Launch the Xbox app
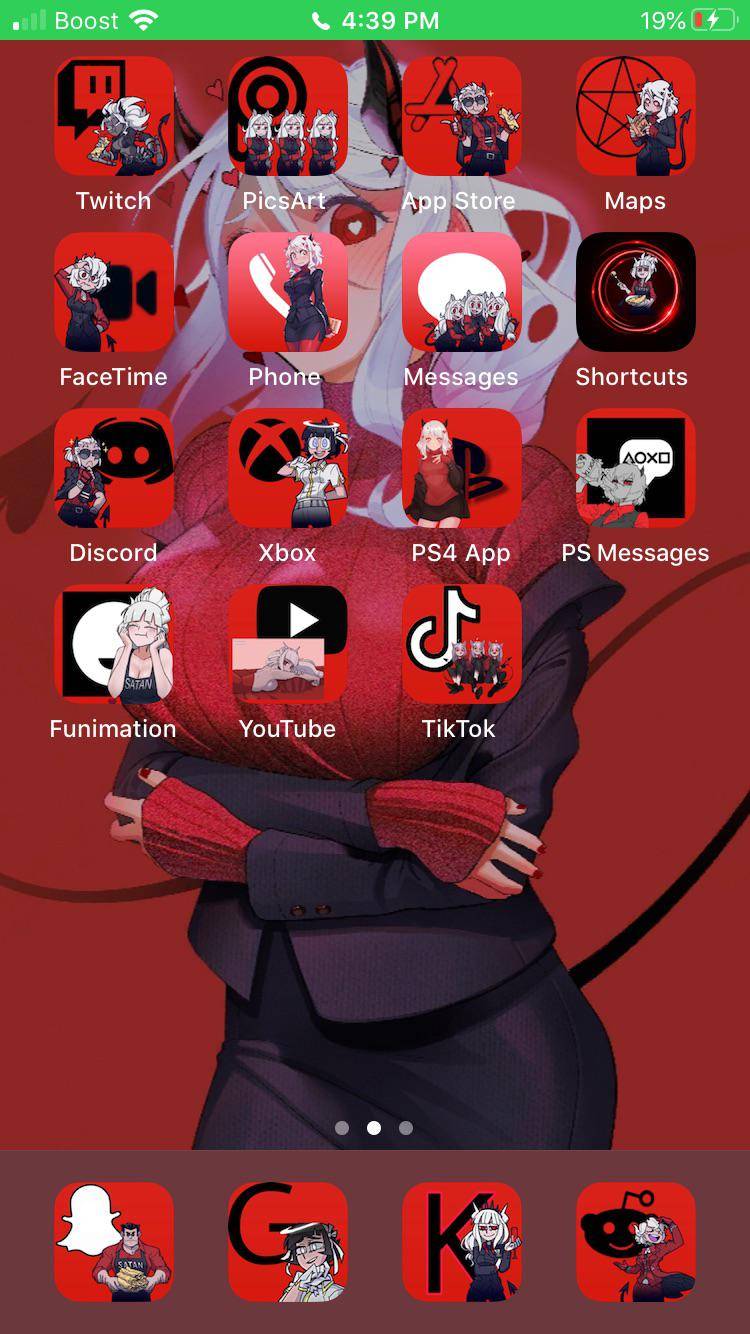This screenshot has height=1334, width=750. [x=287, y=468]
